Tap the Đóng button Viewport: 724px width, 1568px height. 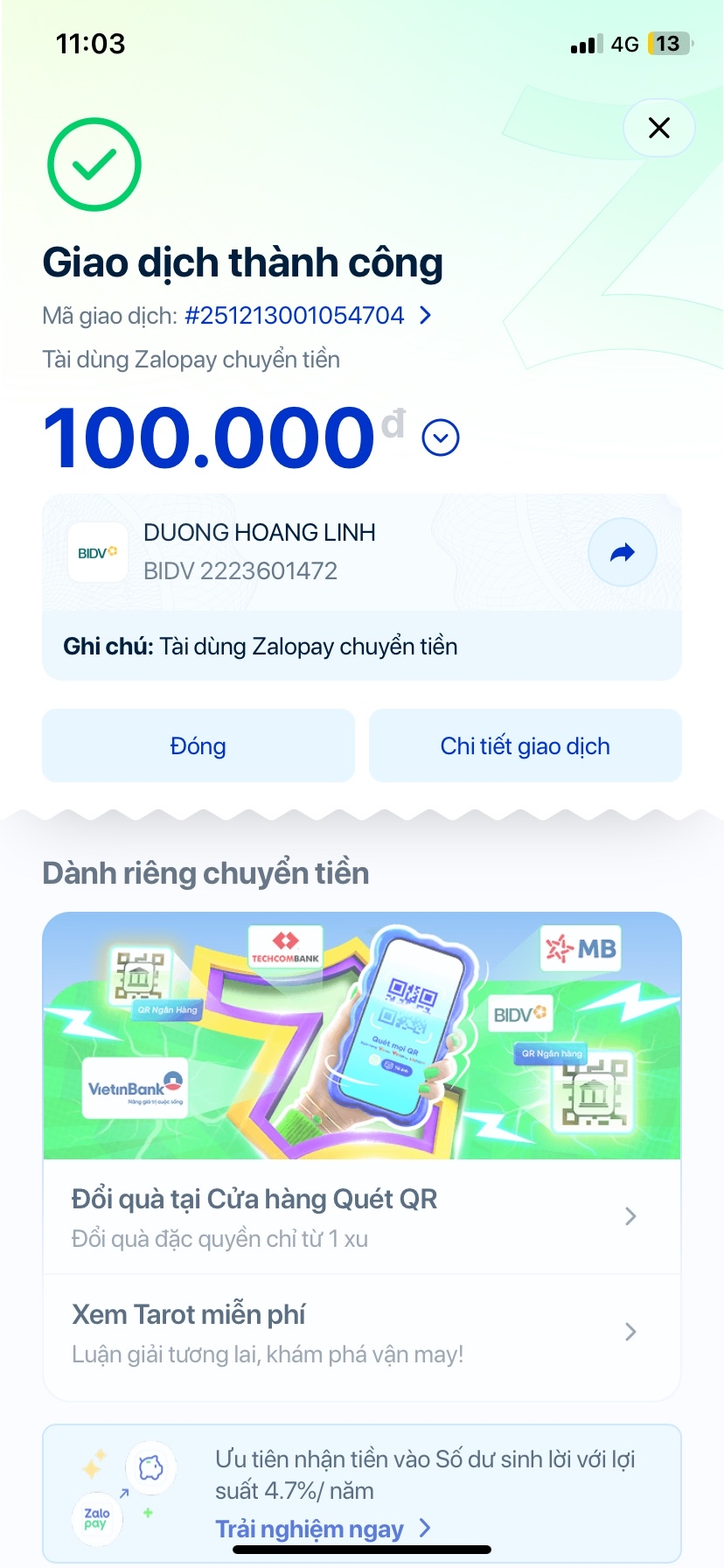[x=198, y=746]
